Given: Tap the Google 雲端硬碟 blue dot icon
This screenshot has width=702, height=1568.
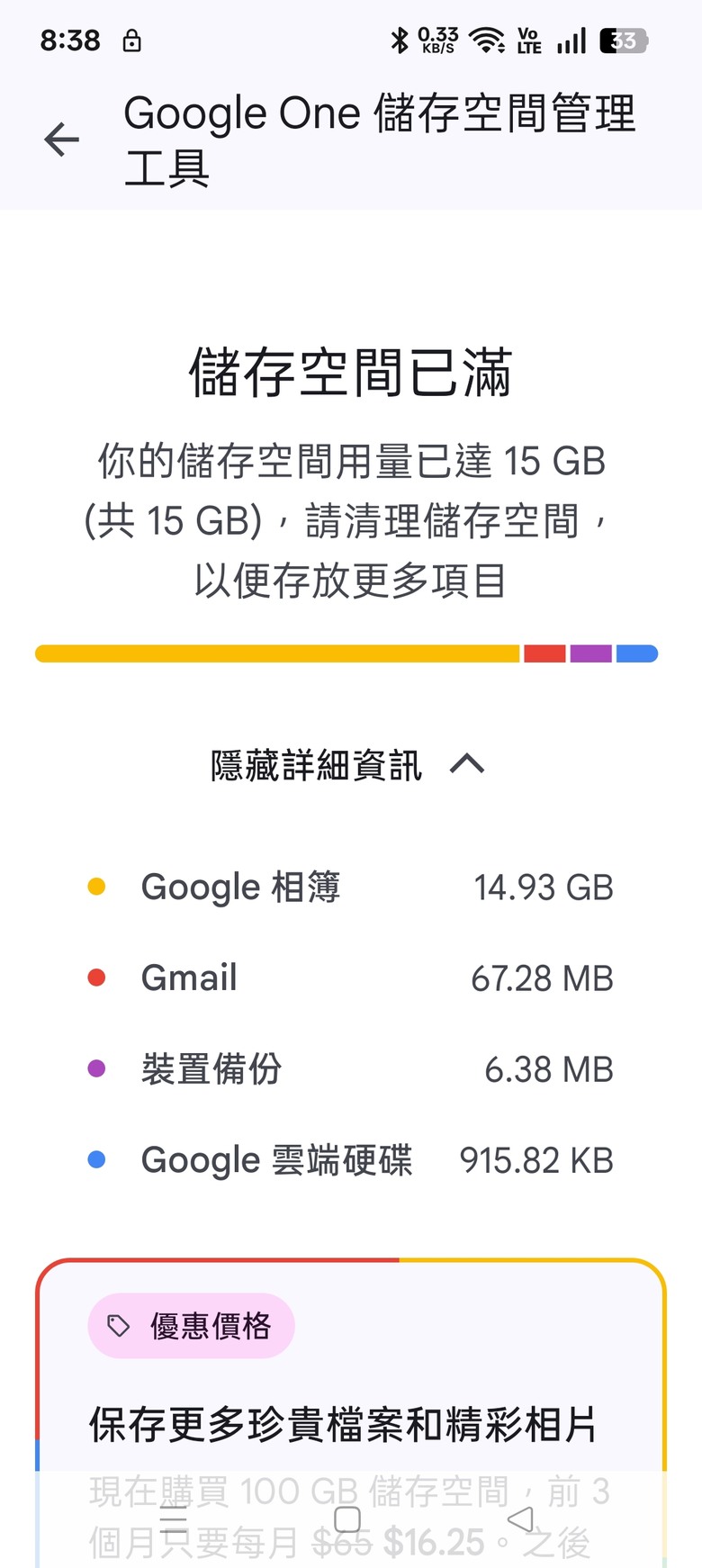Looking at the screenshot, I should [x=97, y=1159].
